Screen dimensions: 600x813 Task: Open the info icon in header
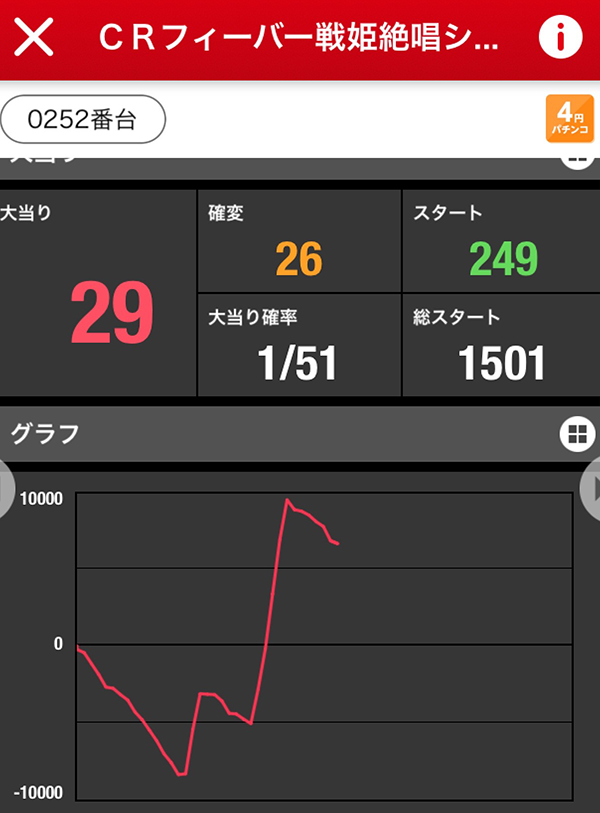click(x=561, y=37)
